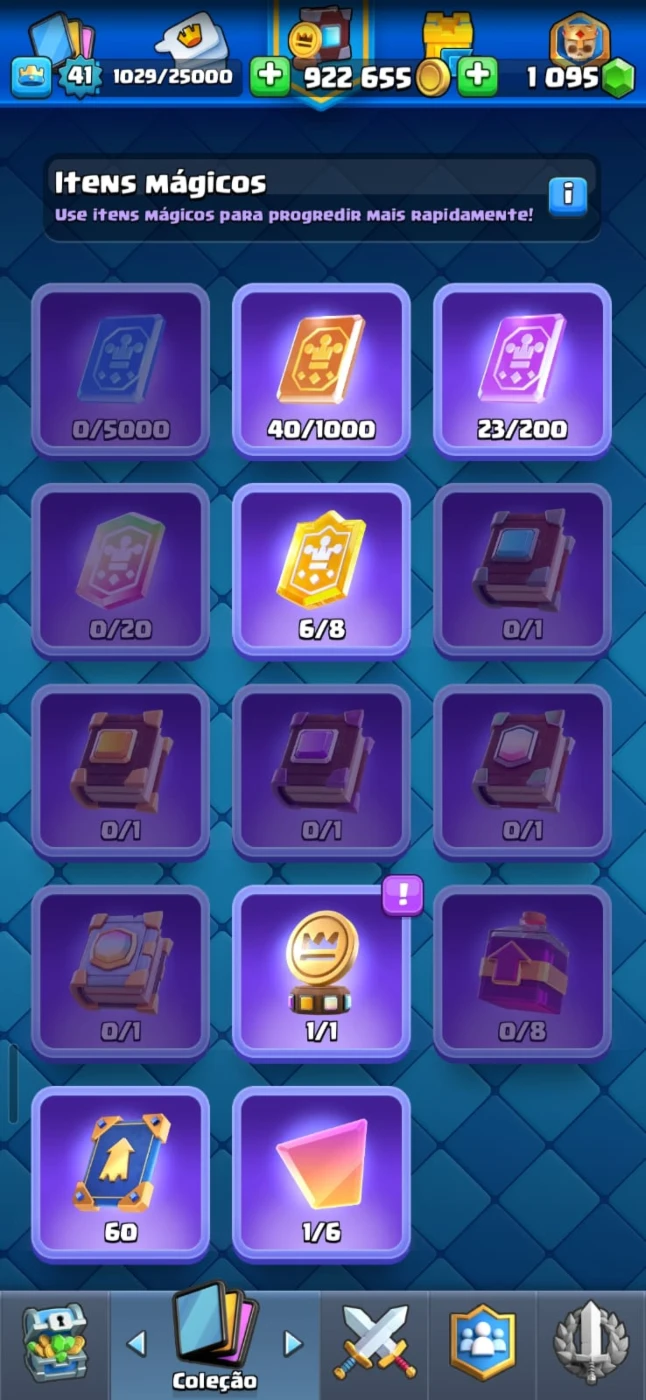Screen dimensions: 646x1400
Task: Tap left arrow beside Coleção
Action: (x=137, y=1342)
